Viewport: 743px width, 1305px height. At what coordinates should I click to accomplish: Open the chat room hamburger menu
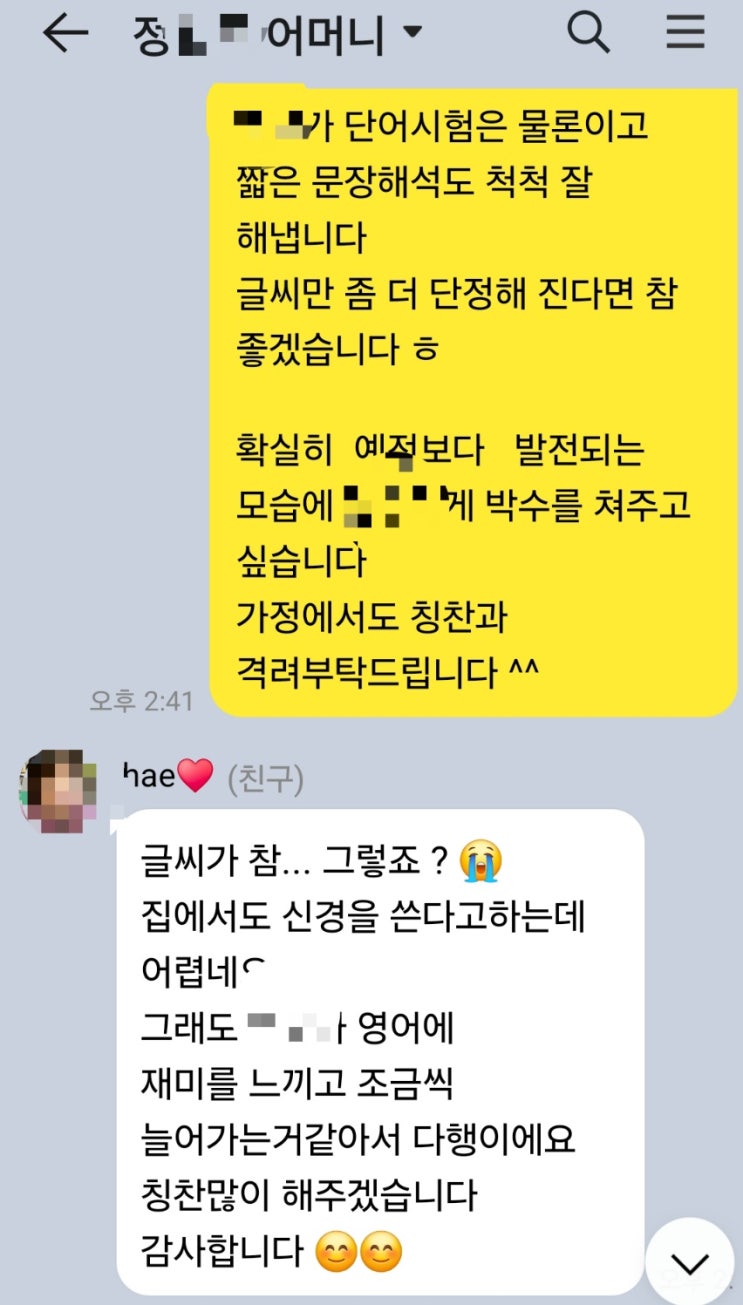[686, 33]
